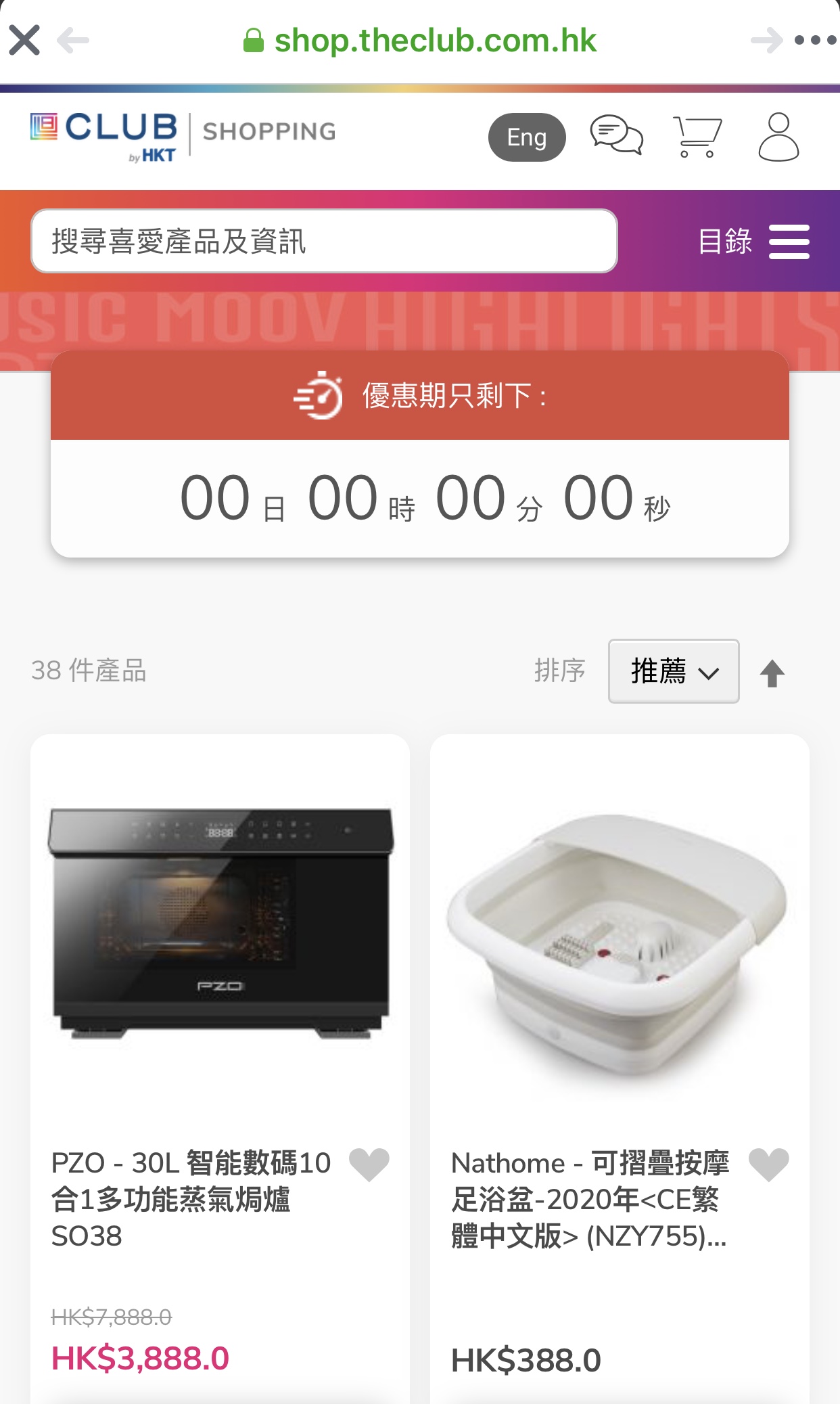This screenshot has width=840, height=1404.
Task: Add PZO steam oven to wishlist
Action: click(369, 1164)
